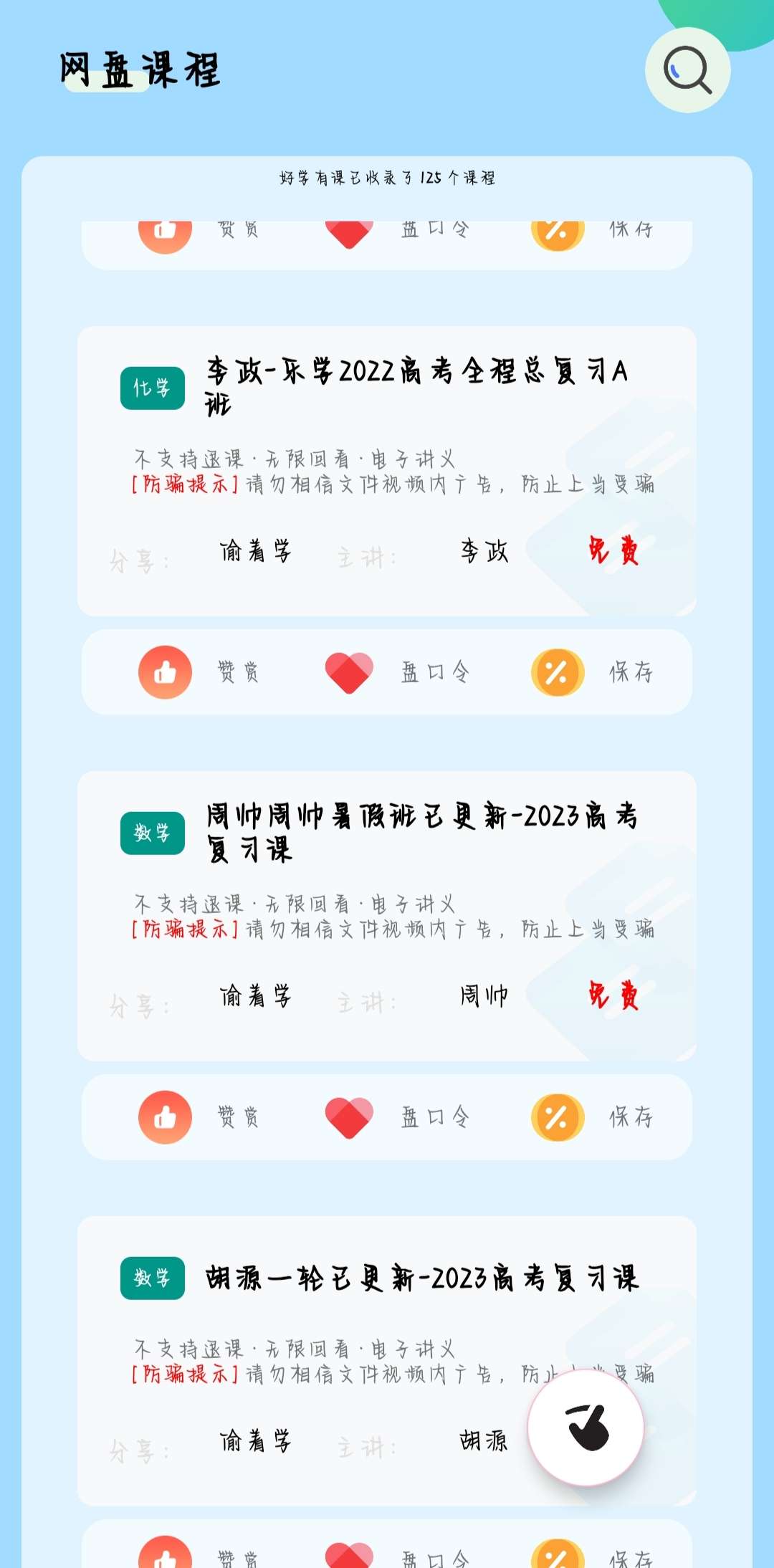Tap 赞赏 under the 李政 chemistry course
The height and width of the screenshot is (1568, 774).
(199, 672)
